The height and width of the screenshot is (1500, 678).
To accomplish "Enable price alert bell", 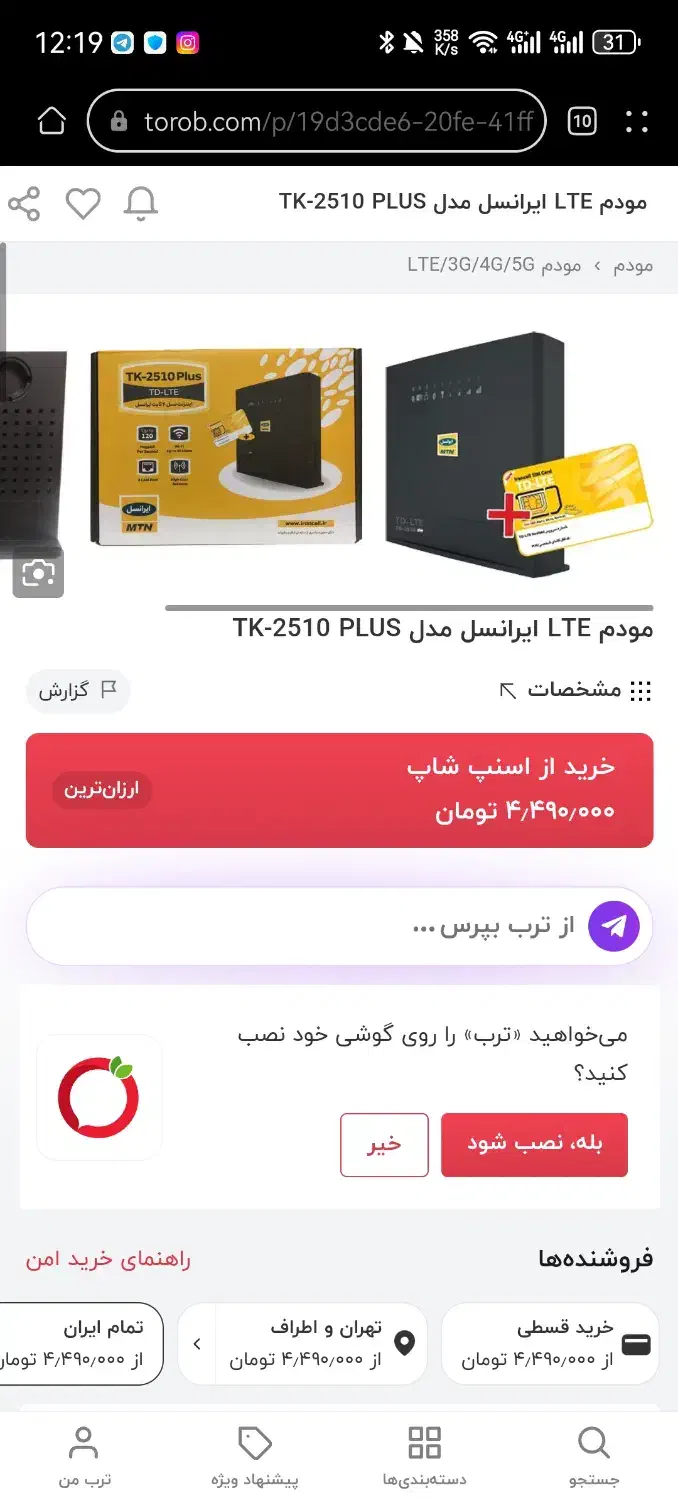I will click(141, 203).
